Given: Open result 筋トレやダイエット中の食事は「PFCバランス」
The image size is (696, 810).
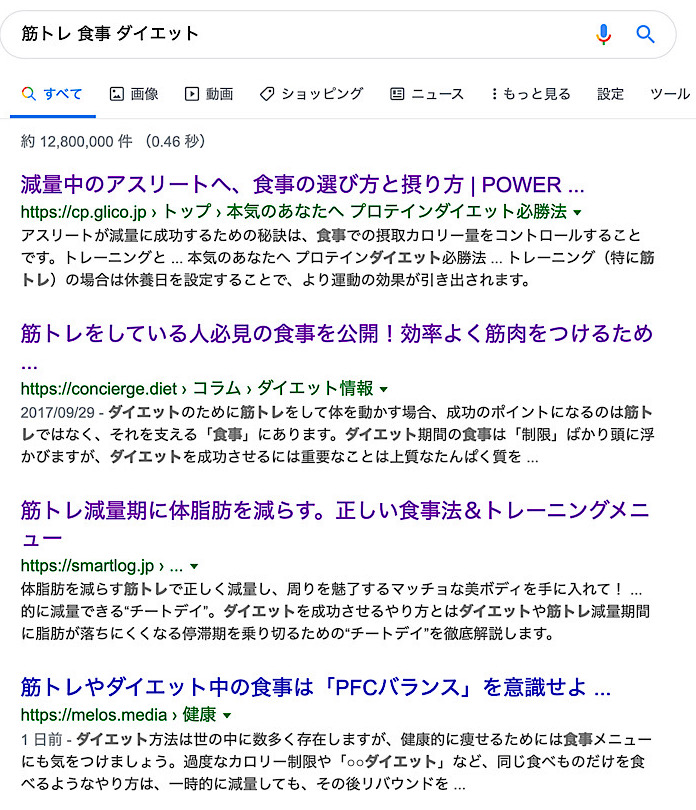Looking at the screenshot, I should point(315,689).
